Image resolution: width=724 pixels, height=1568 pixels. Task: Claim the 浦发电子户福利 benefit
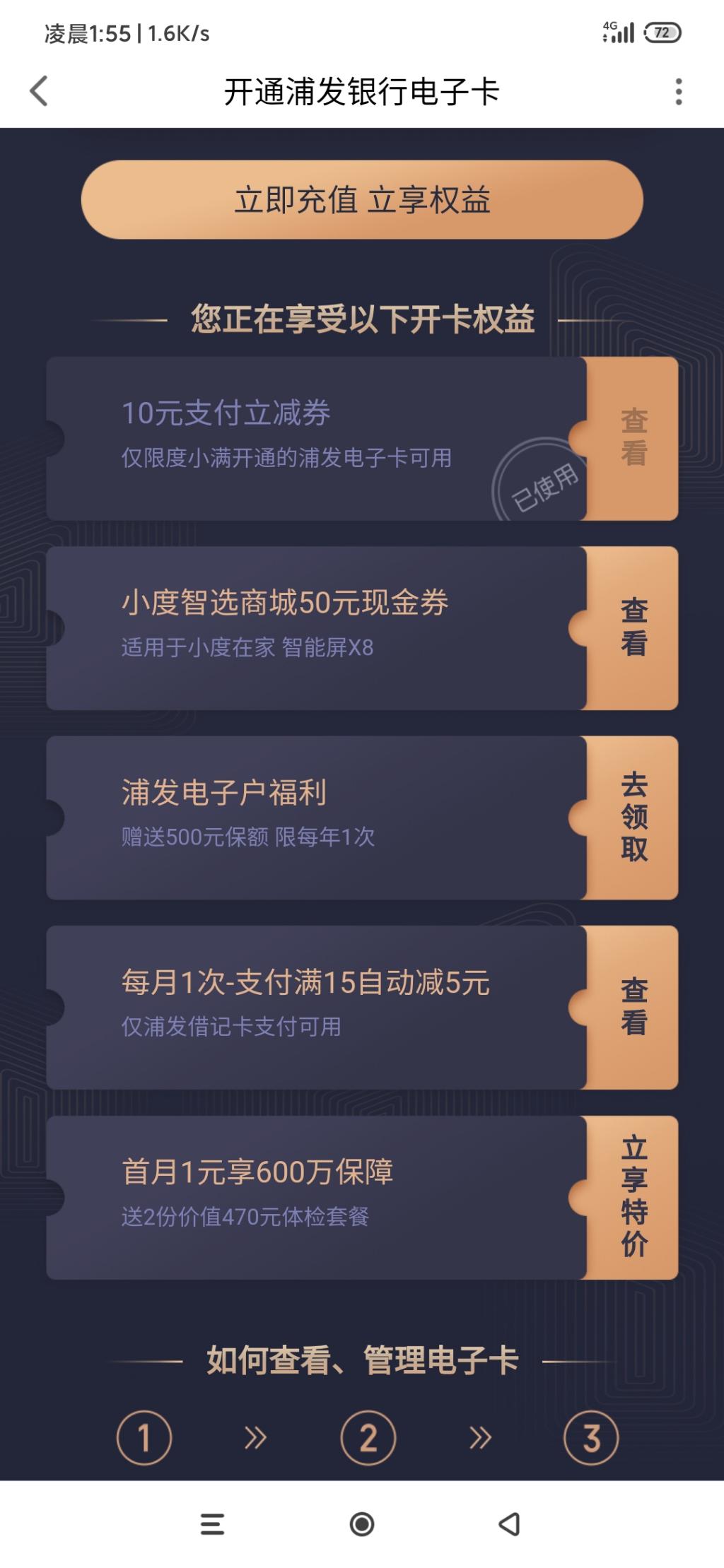coord(633,818)
